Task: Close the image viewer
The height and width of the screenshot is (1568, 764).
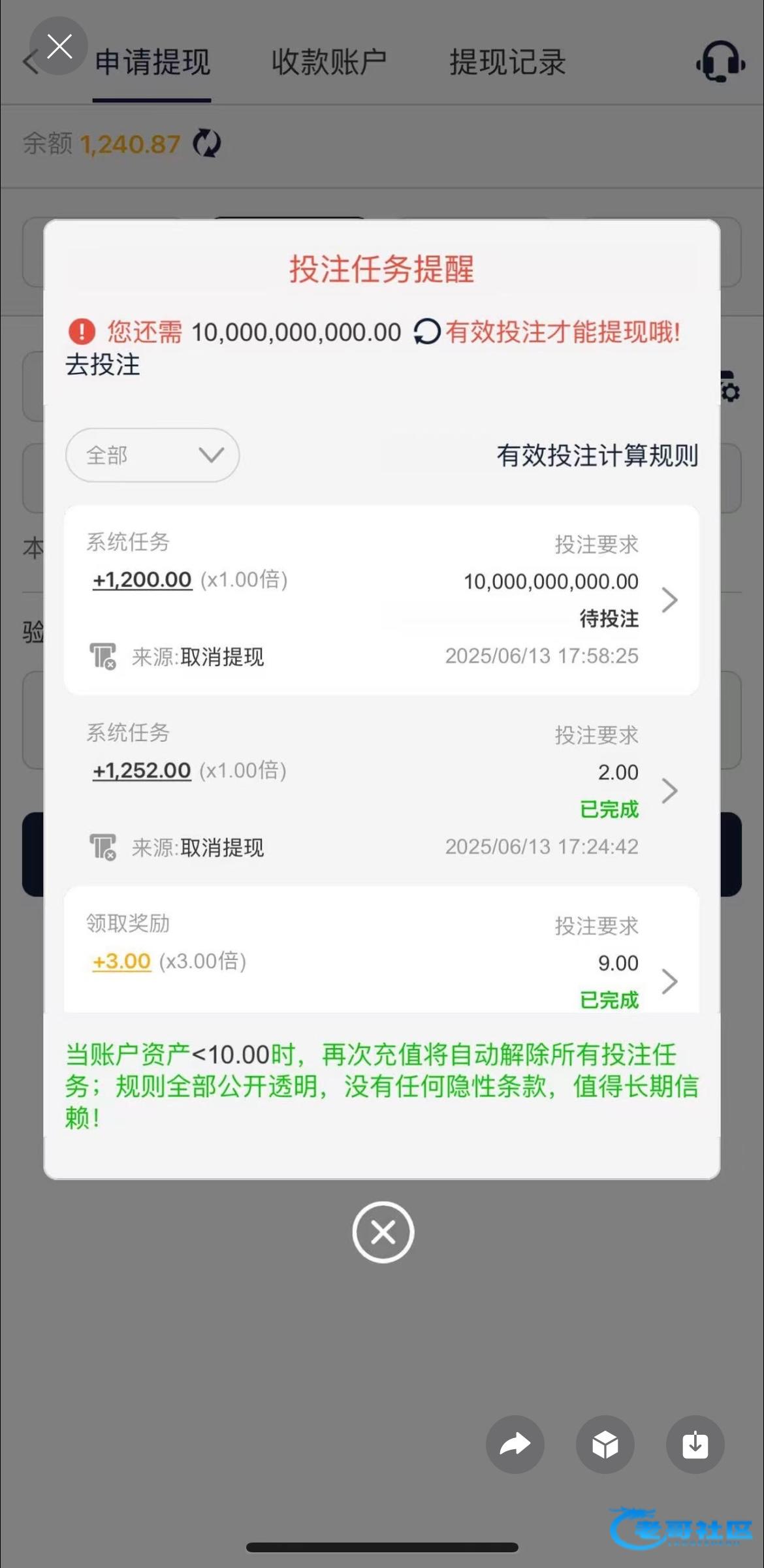Action: tap(59, 46)
